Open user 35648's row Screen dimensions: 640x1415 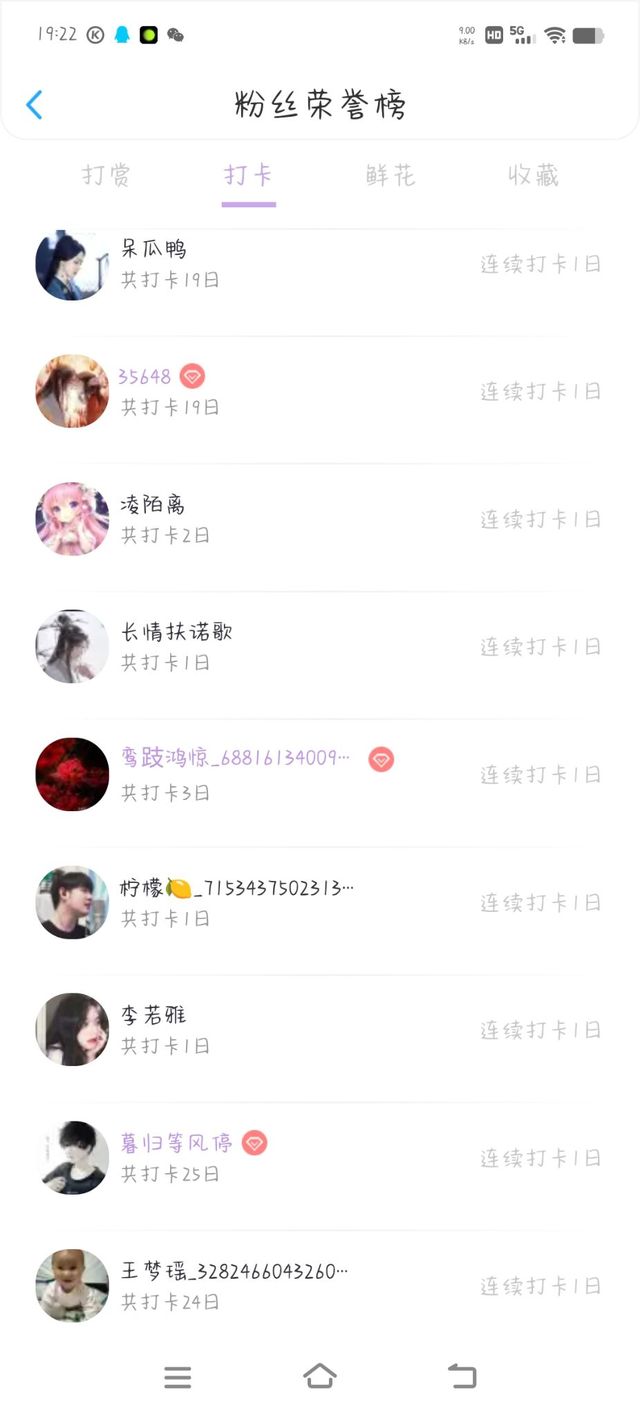[x=320, y=391]
